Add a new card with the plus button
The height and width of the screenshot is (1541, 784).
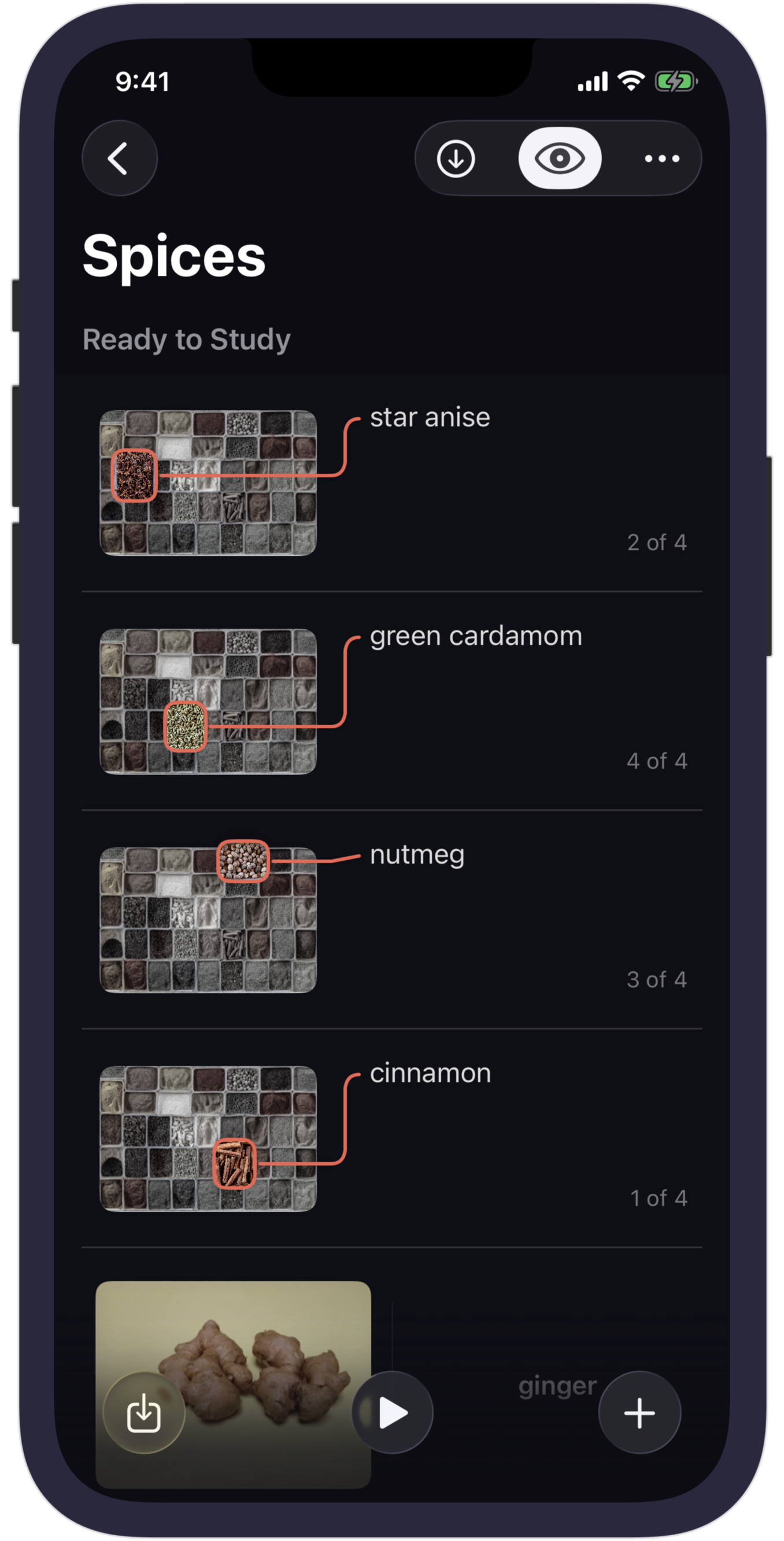point(639,1413)
